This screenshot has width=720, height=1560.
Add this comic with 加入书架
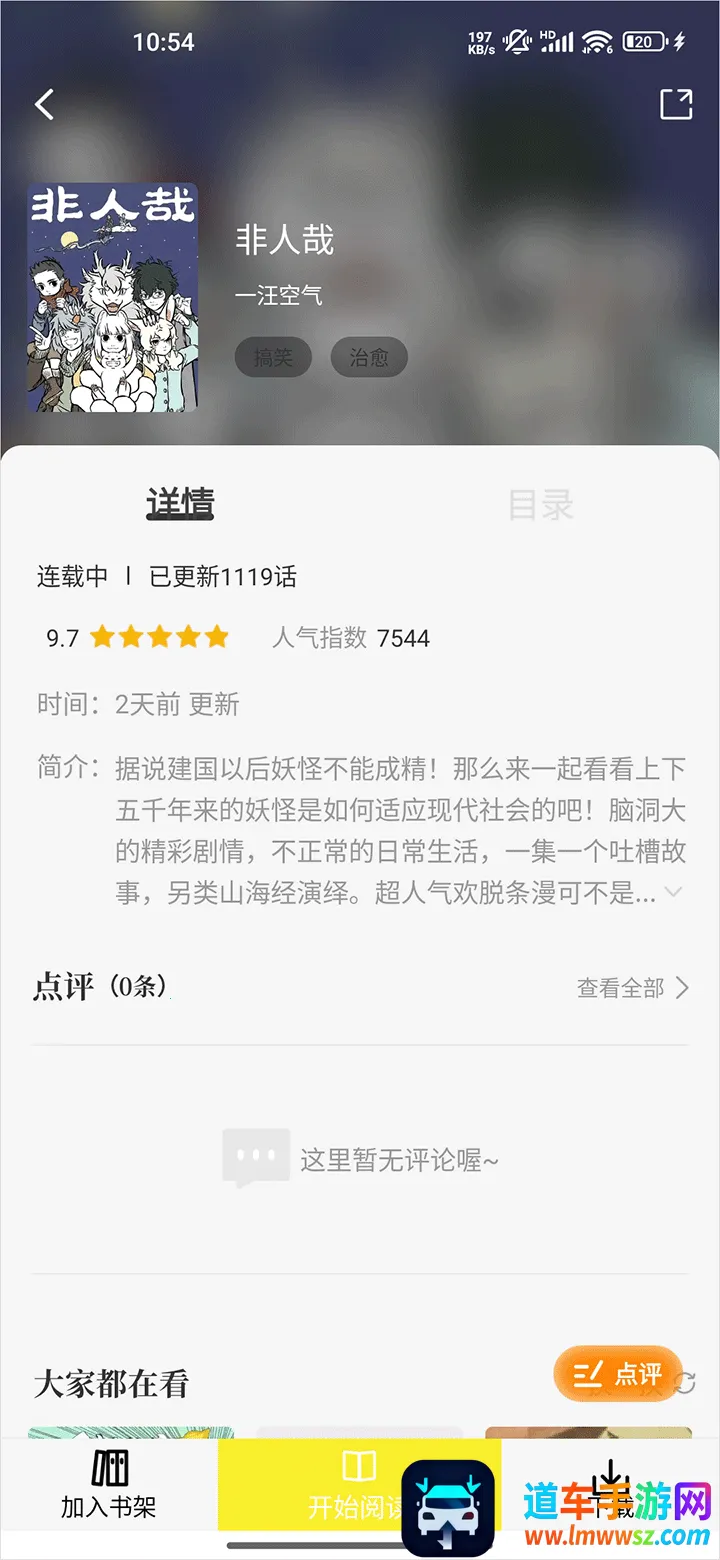tap(108, 1485)
